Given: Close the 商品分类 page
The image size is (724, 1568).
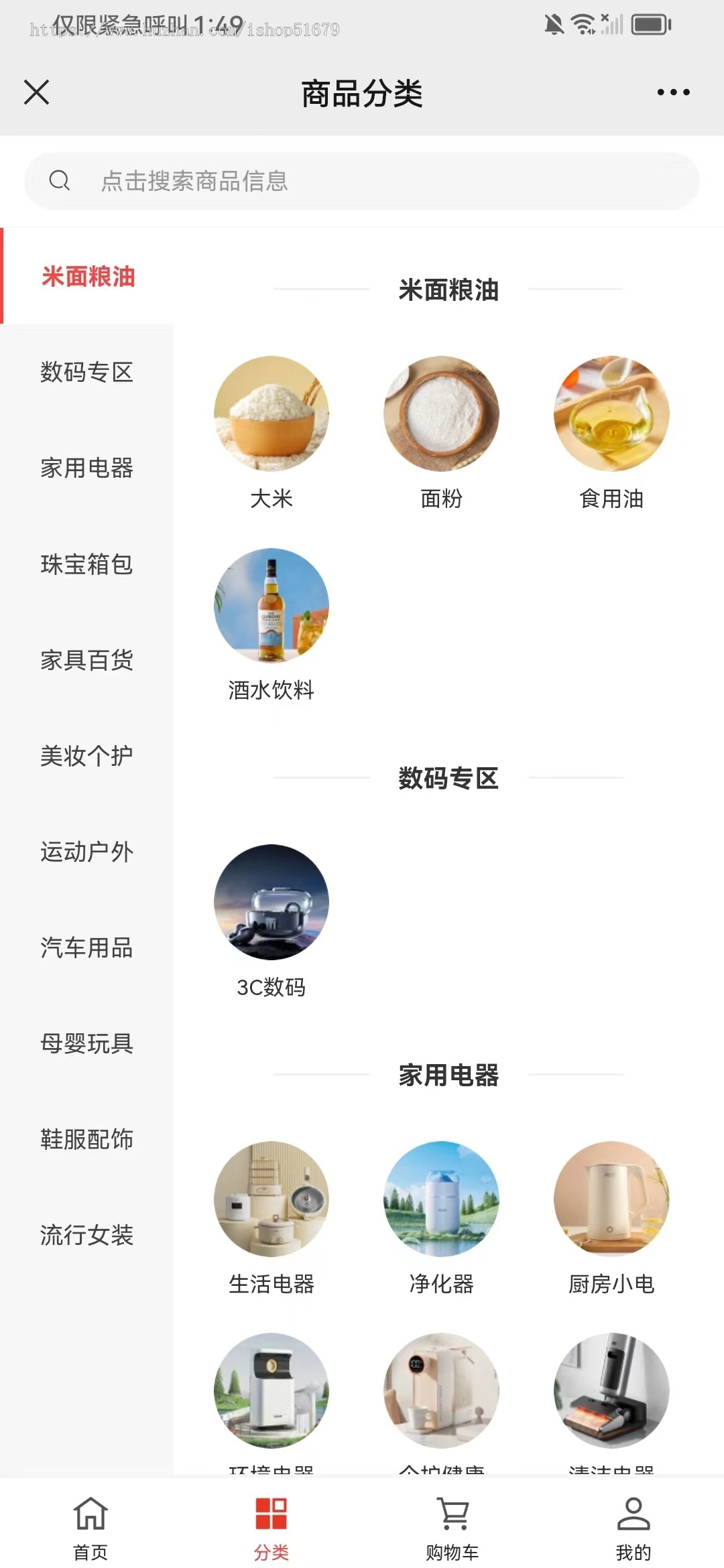Looking at the screenshot, I should (37, 92).
